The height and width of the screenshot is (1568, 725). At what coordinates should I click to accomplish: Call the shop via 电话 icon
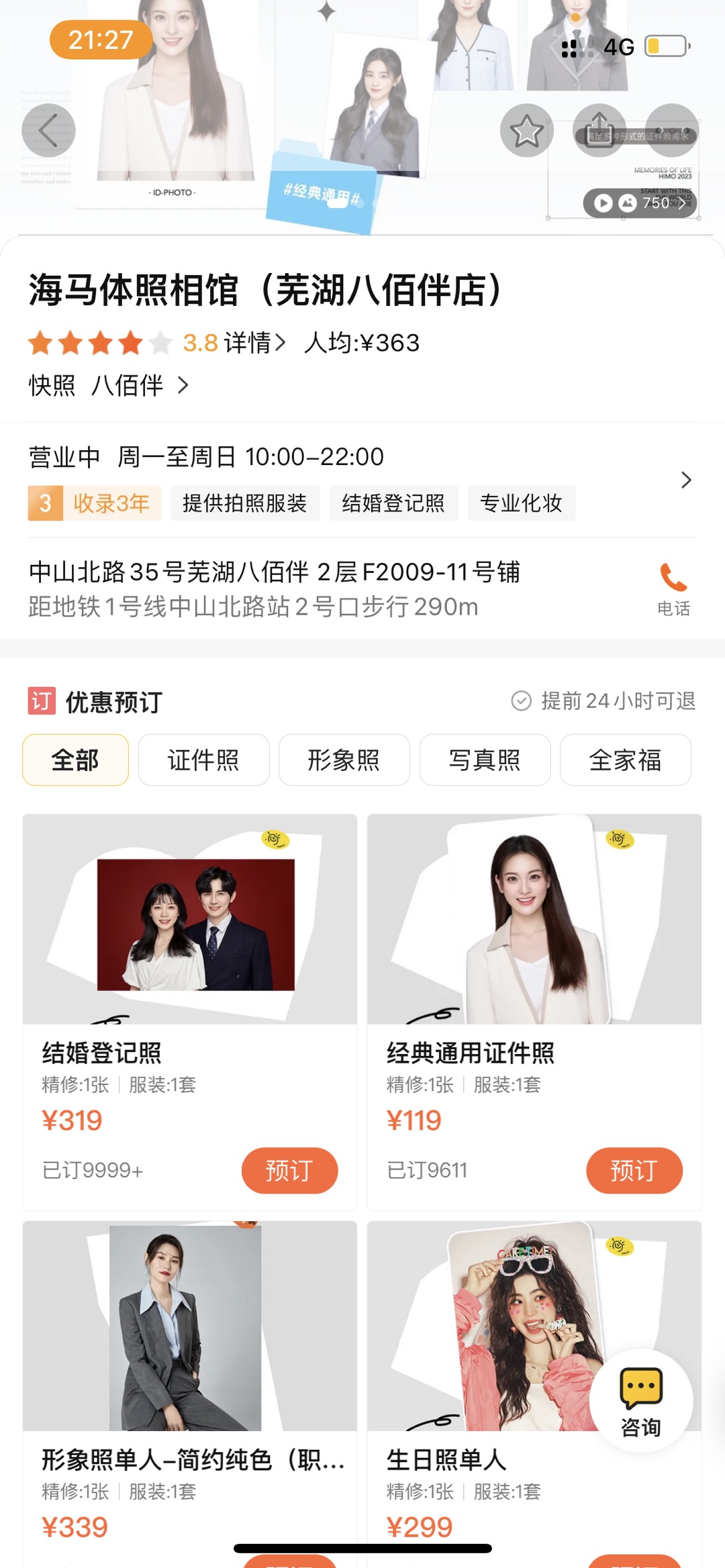673,588
